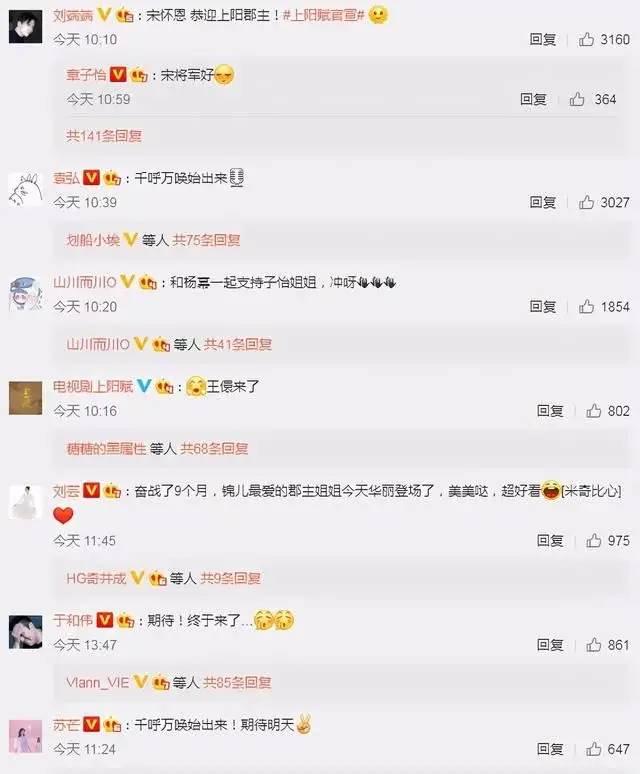The image size is (640, 774).
Task: Reply to 刘芸's comment
Action: tap(550, 540)
